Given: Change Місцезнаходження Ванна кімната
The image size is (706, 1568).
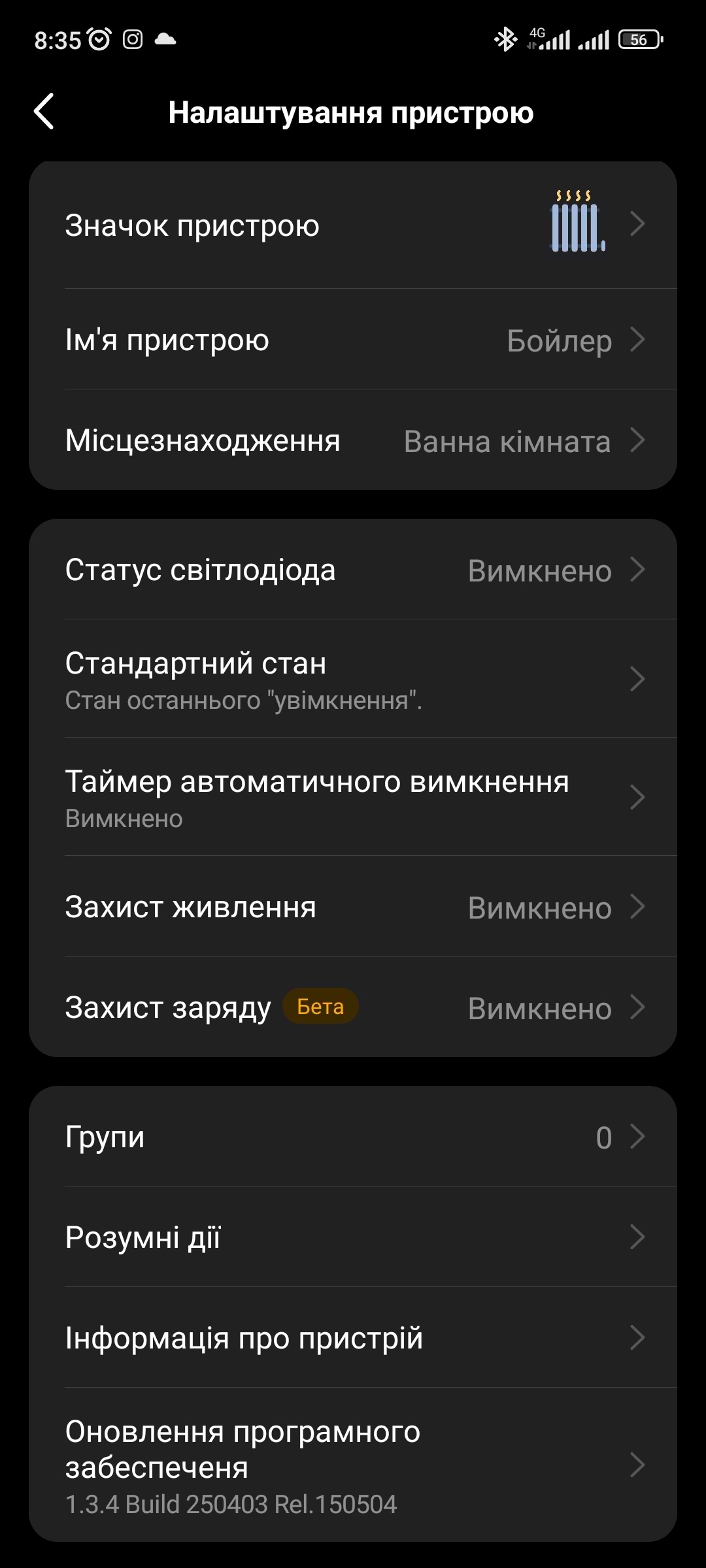Looking at the screenshot, I should [x=353, y=440].
